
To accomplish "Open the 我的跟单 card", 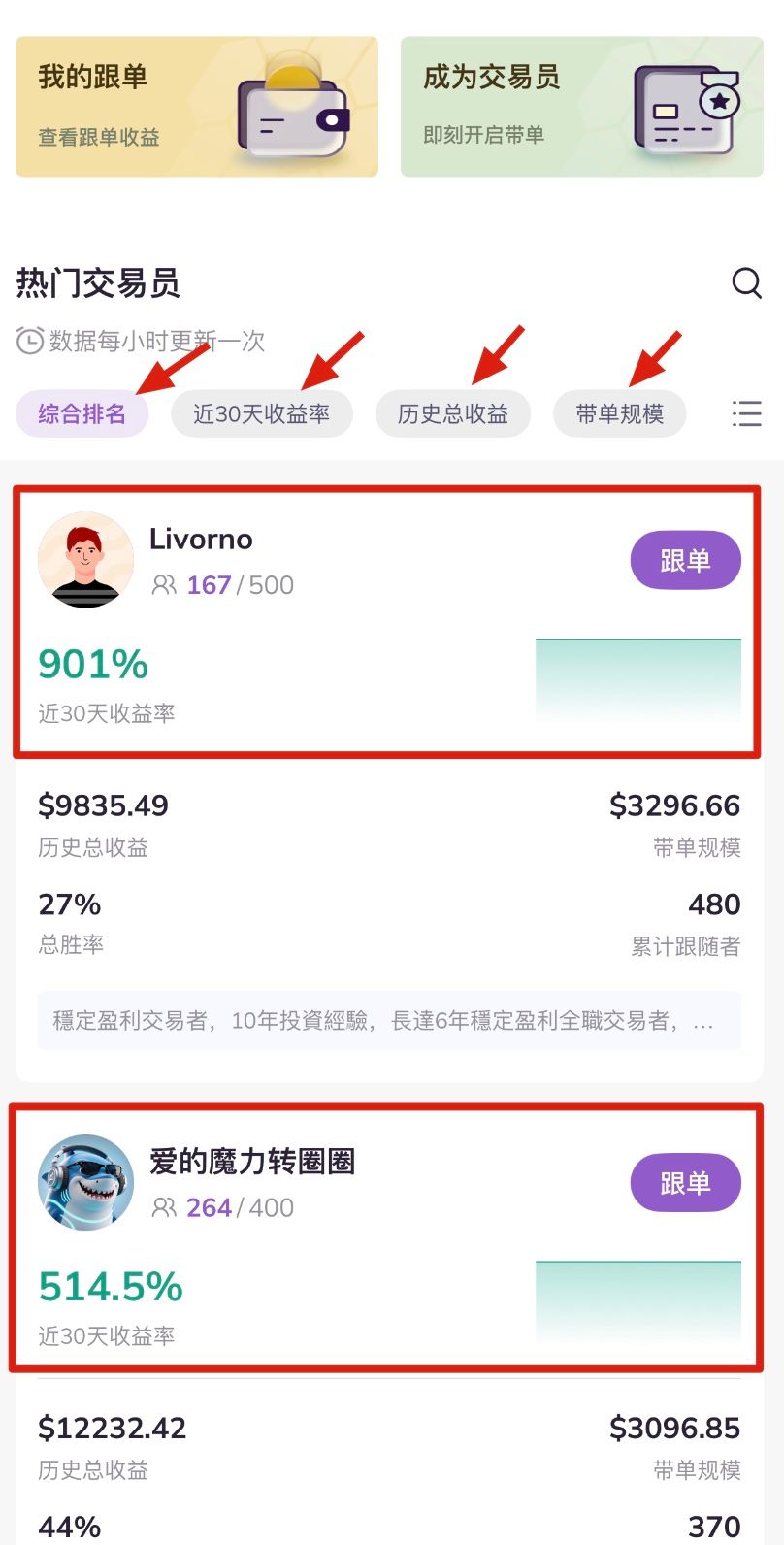I will pyautogui.click(x=196, y=107).
